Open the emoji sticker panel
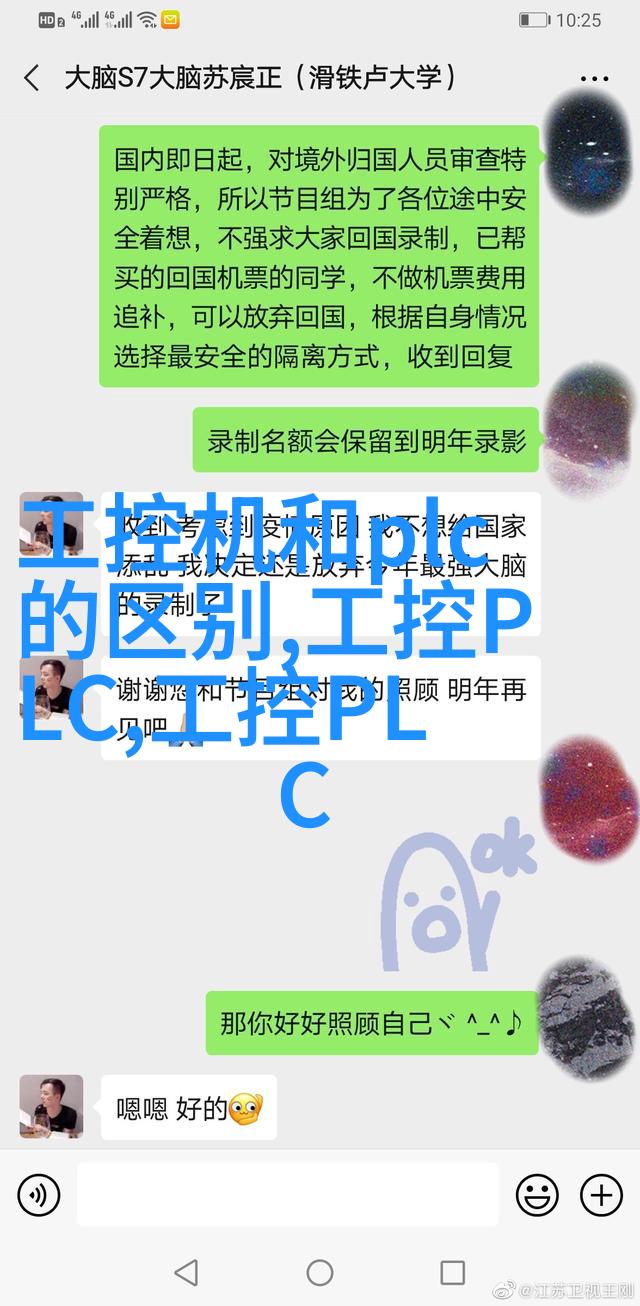The width and height of the screenshot is (640, 1306). pyautogui.click(x=537, y=1194)
